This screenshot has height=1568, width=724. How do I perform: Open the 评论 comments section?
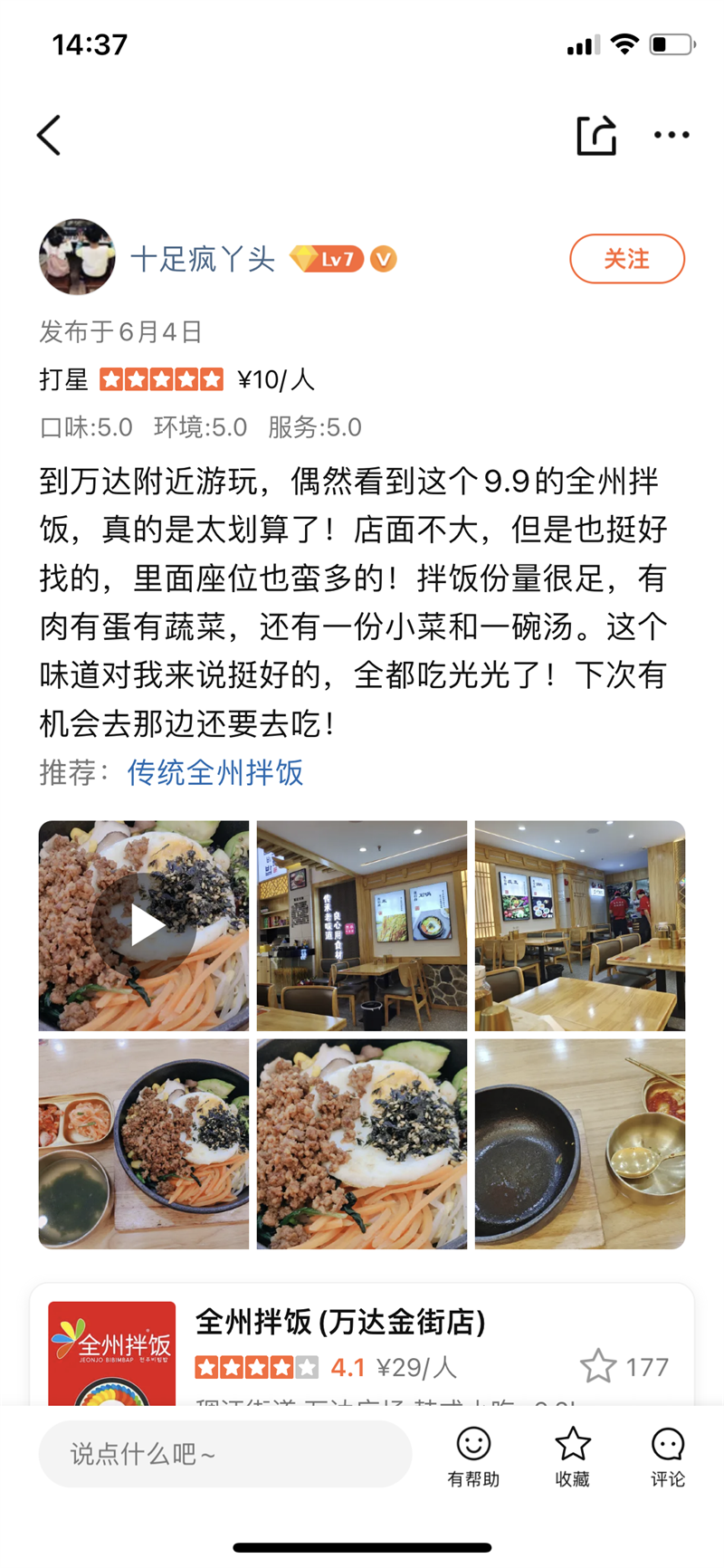(x=668, y=1456)
